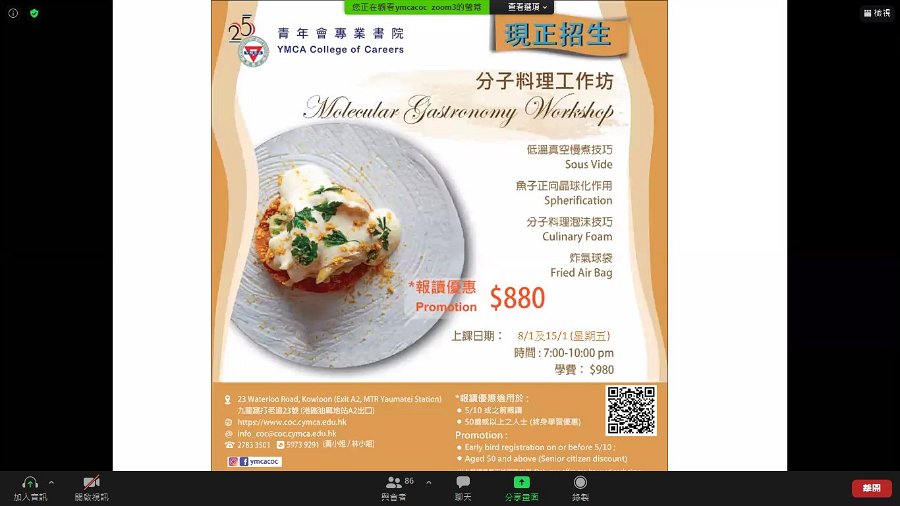Open the view options dropdown
900x506 pixels.
(x=522, y=7)
